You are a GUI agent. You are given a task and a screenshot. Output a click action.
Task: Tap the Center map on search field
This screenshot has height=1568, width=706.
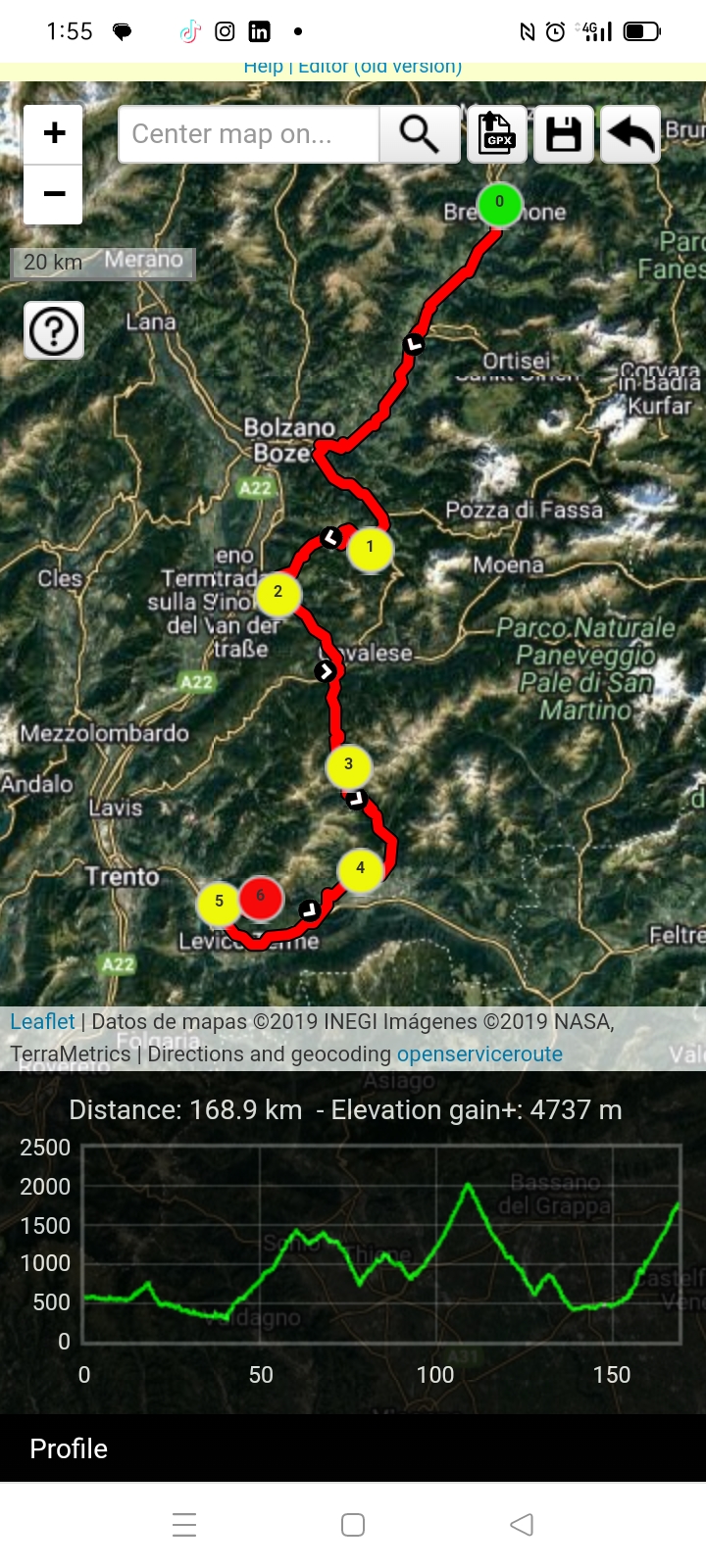248,134
